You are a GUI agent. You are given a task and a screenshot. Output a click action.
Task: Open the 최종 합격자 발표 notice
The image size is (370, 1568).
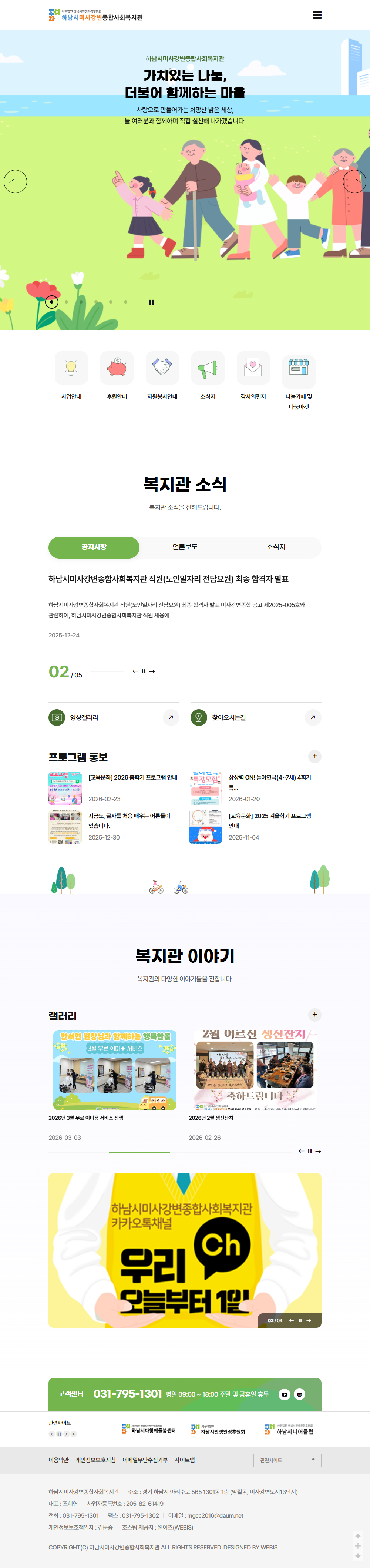click(169, 579)
